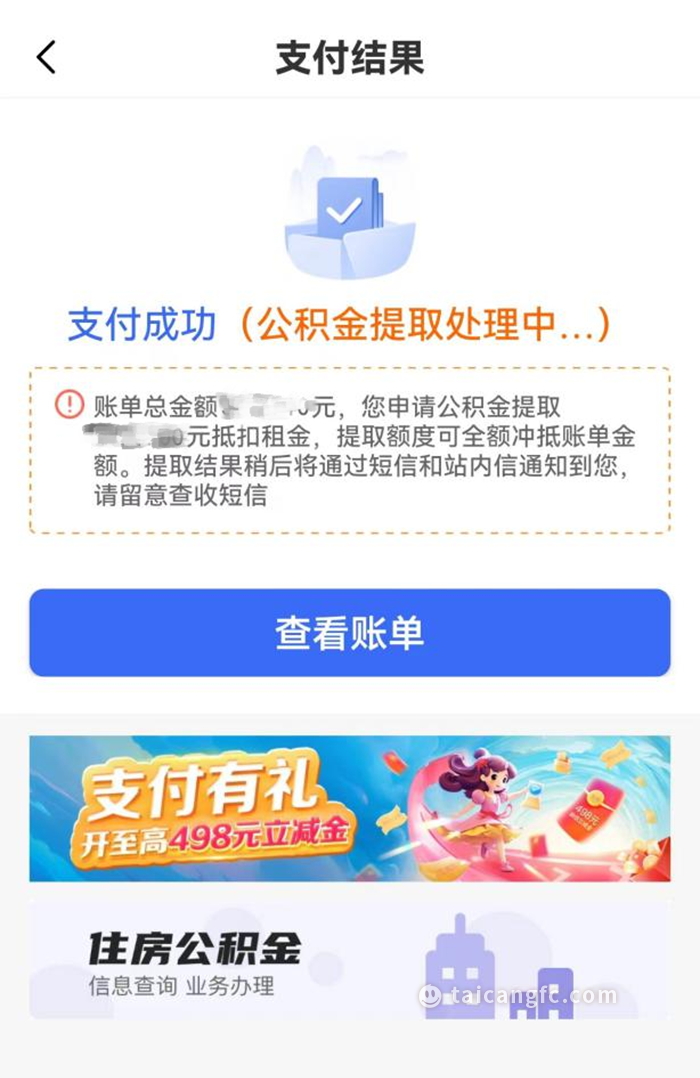Tap the 查看账单 button
The image size is (700, 1078).
(349, 633)
